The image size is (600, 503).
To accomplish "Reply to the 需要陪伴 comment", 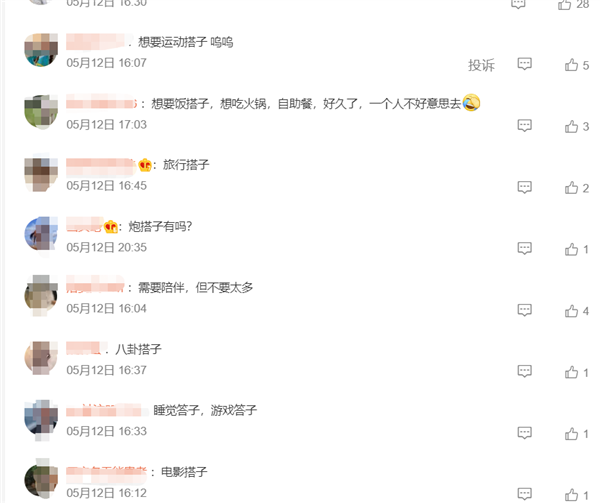I will point(524,311).
